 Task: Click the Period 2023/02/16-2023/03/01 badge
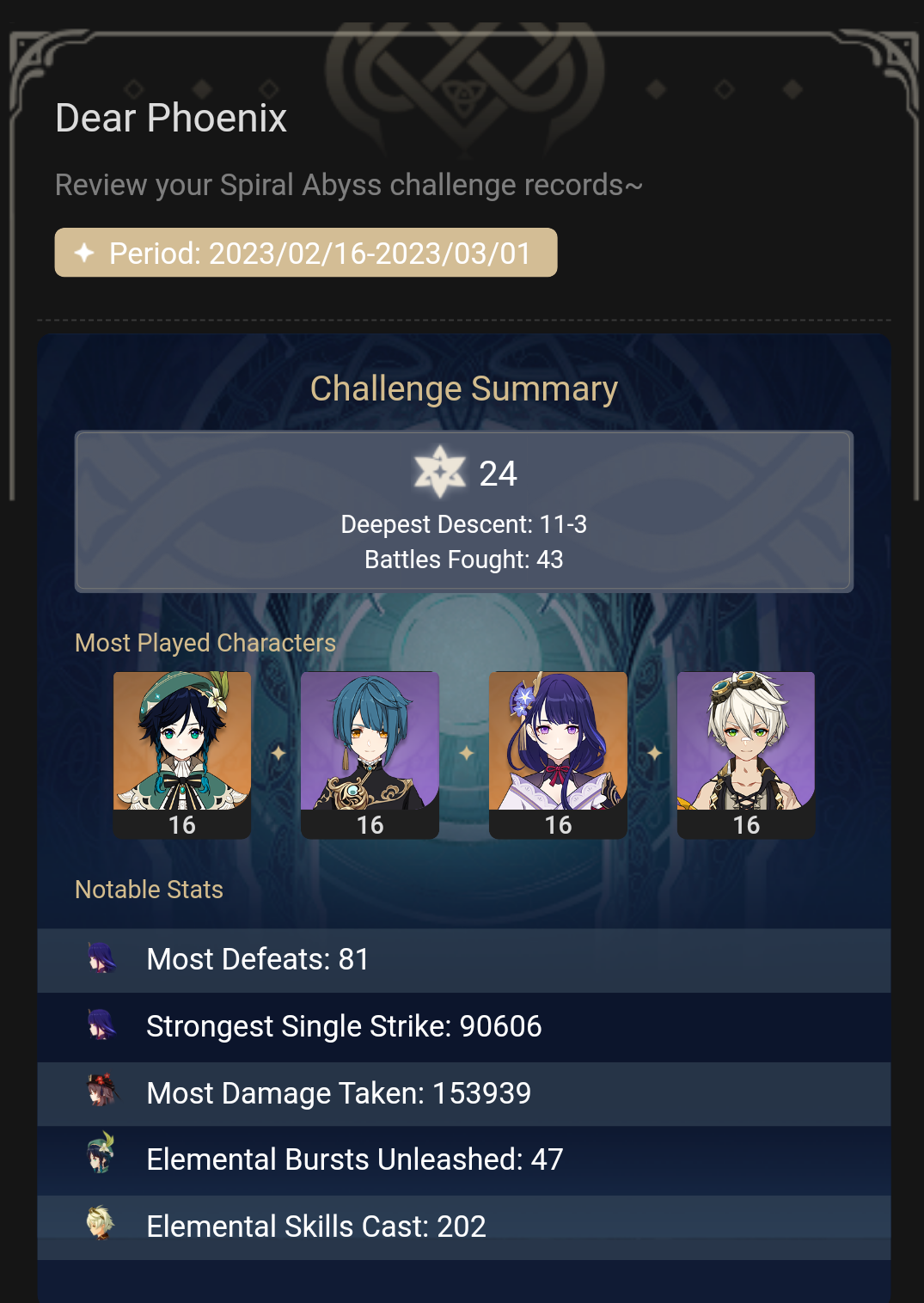(x=305, y=252)
